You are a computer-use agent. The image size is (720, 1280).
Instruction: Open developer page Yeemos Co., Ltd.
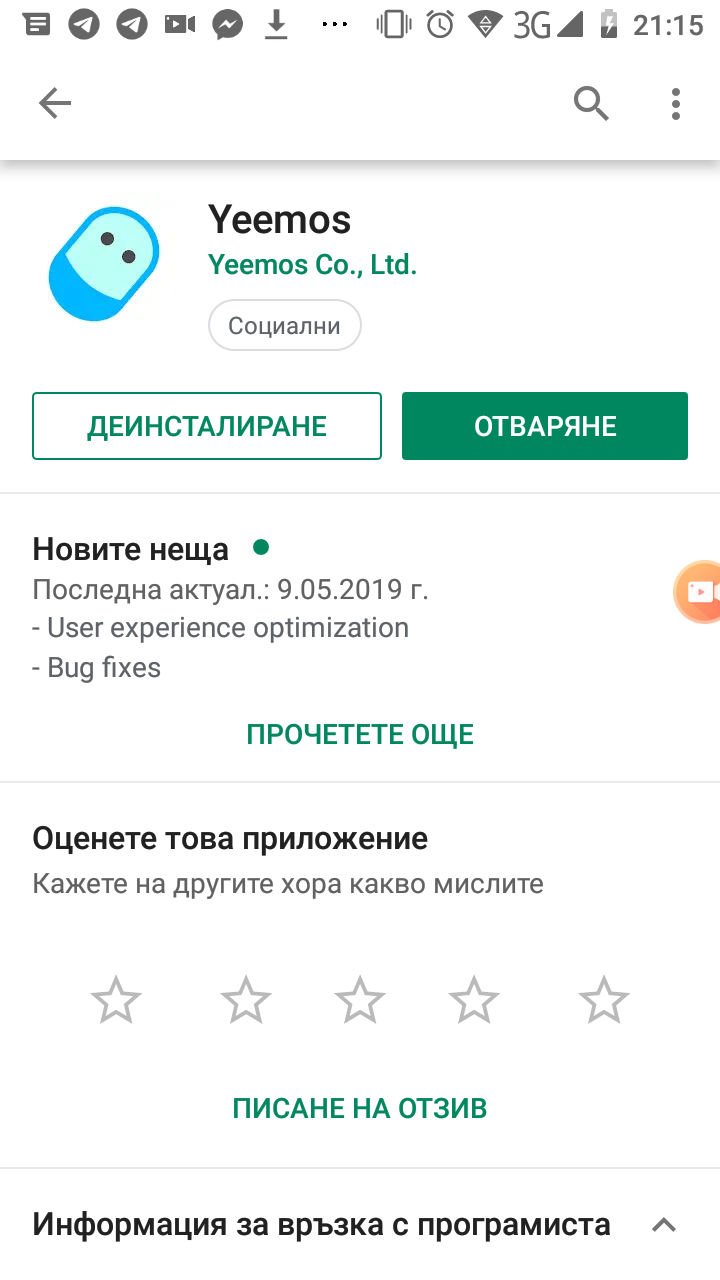click(x=312, y=265)
